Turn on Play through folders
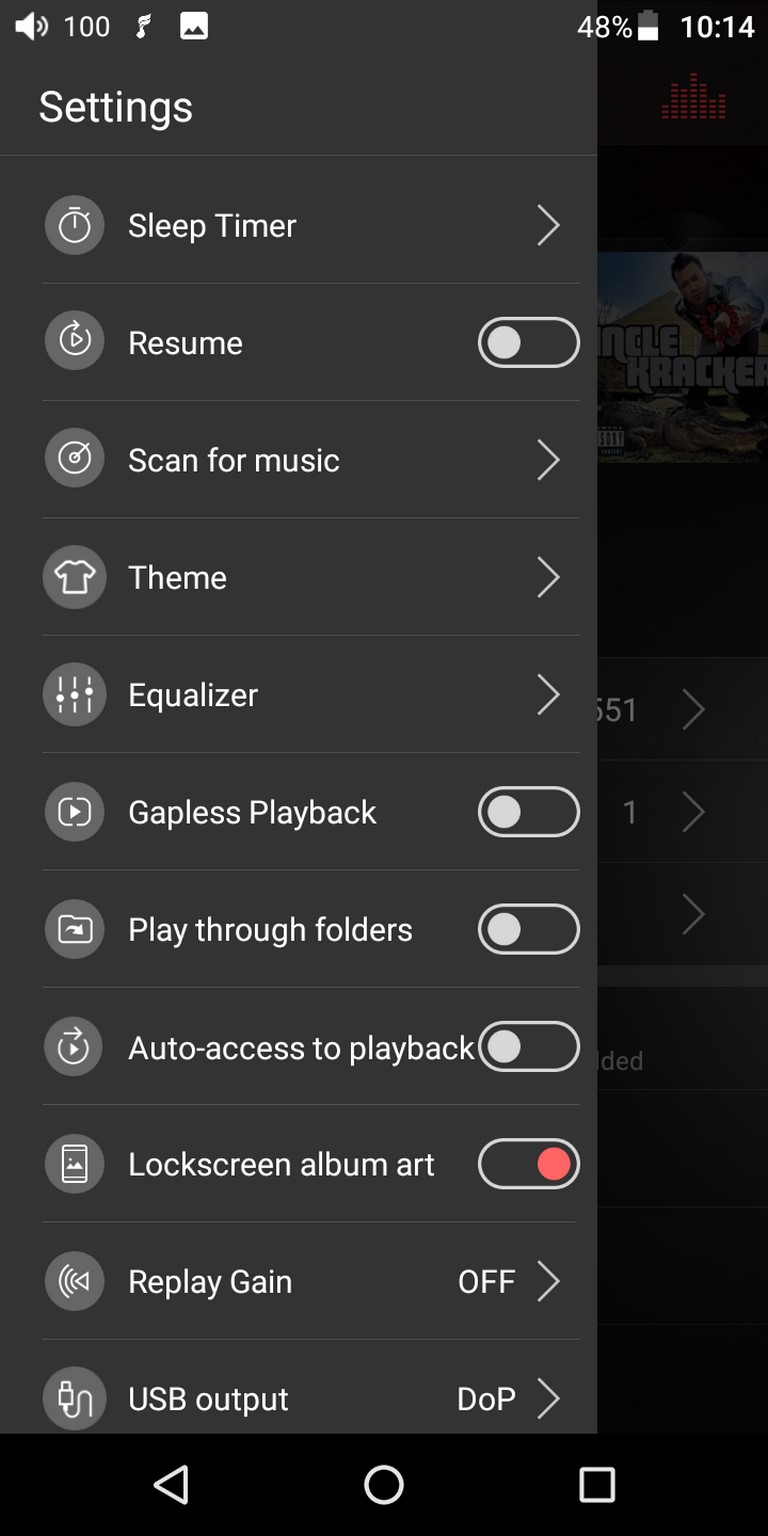768x1536 pixels. point(528,929)
